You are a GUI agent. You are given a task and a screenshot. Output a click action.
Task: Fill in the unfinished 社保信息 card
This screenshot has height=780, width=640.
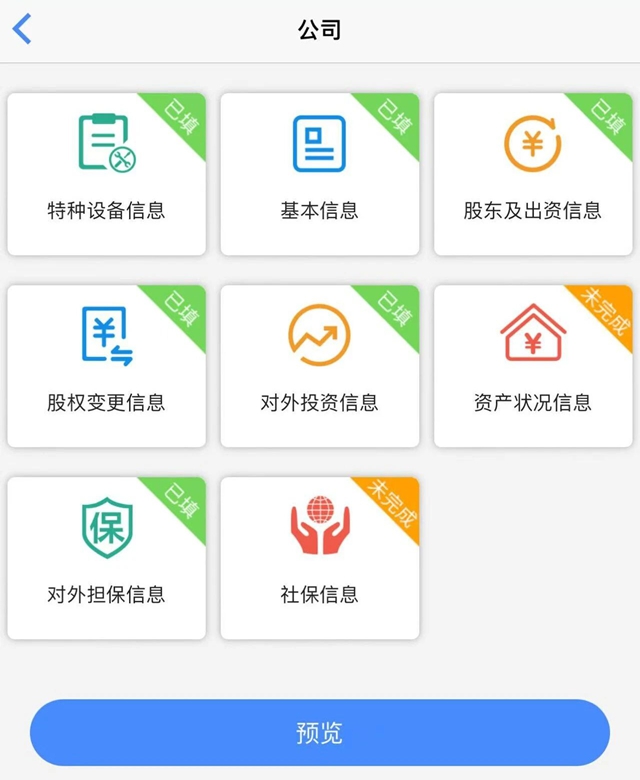319,558
